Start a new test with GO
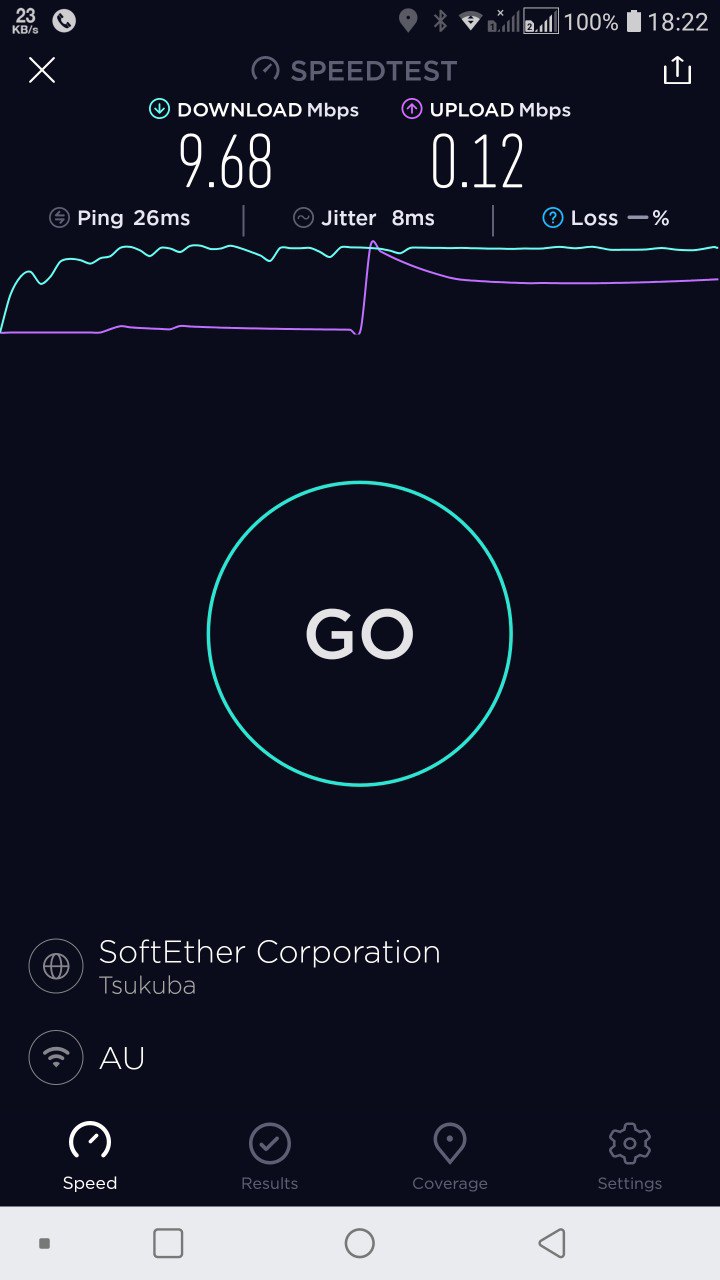720x1280 pixels. [x=360, y=634]
